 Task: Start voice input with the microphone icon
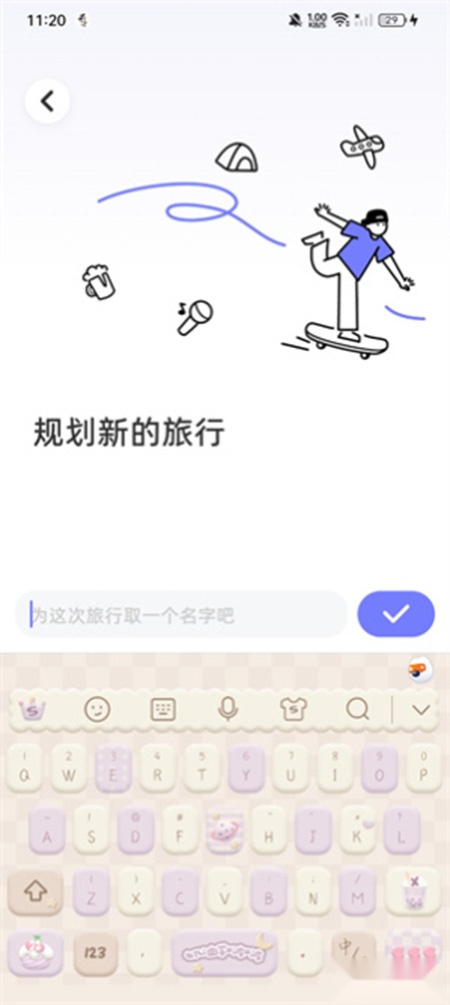pos(228,709)
